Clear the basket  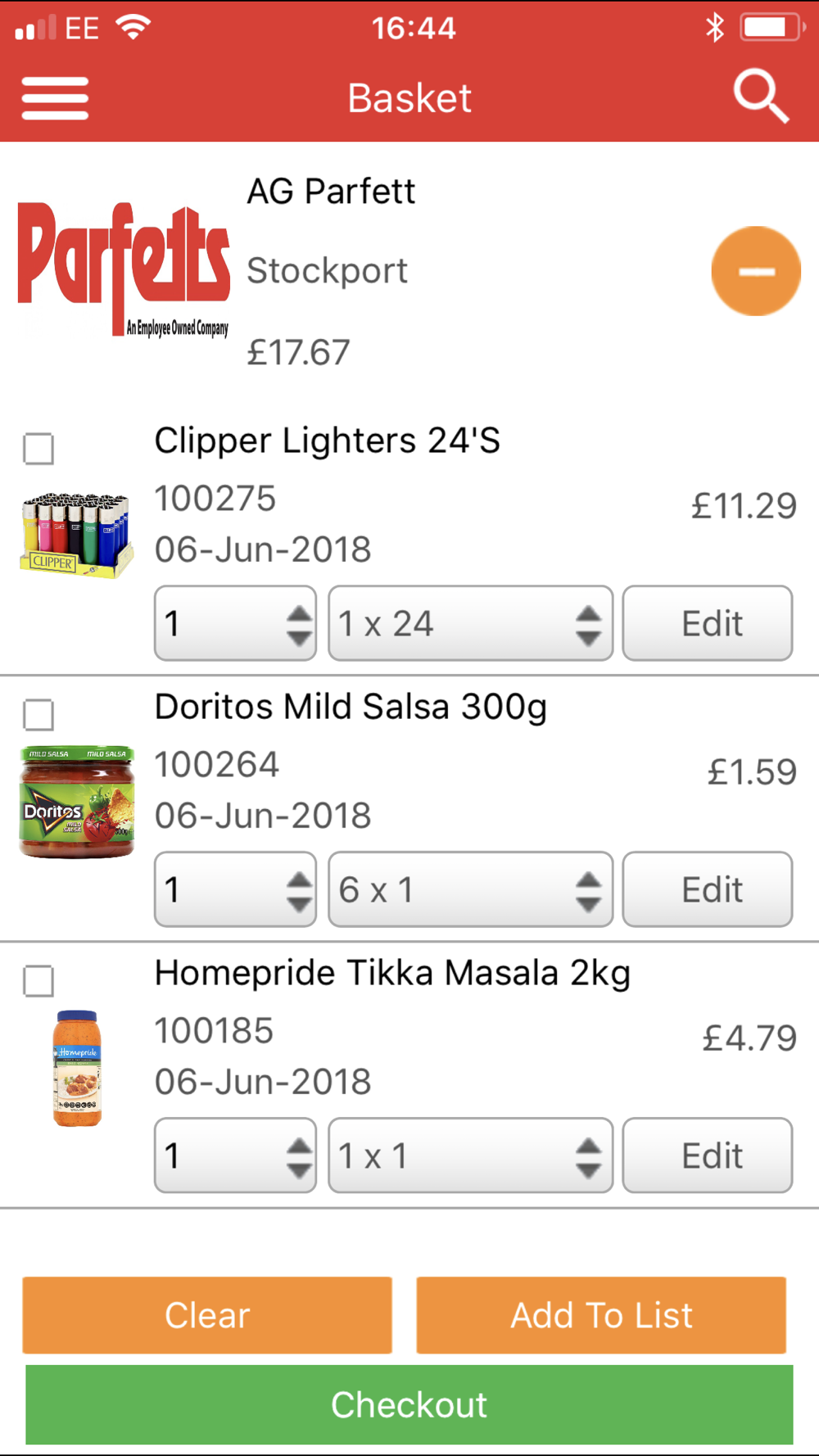tap(207, 1315)
